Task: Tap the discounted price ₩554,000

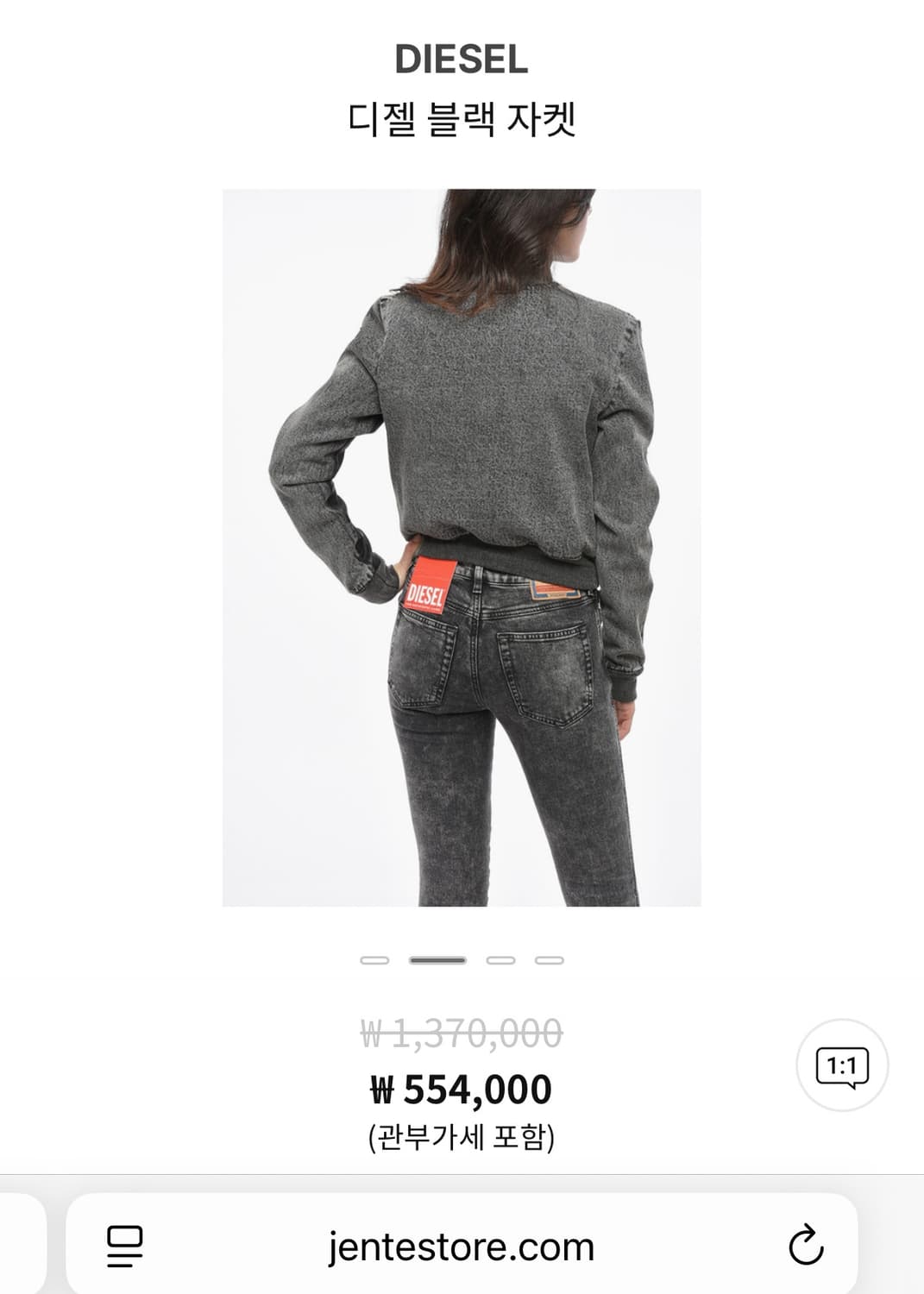Action: [x=462, y=1090]
